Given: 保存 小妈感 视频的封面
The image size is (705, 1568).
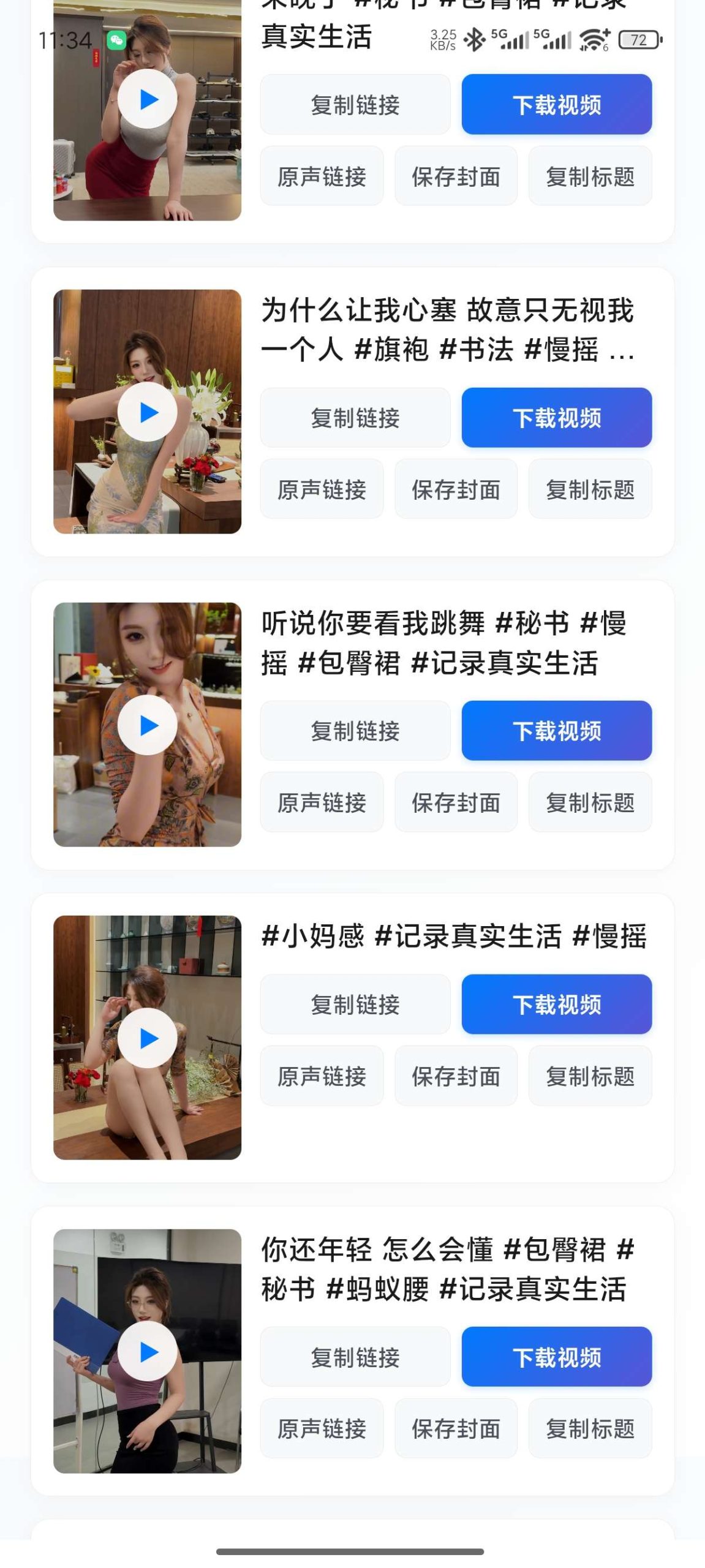Looking at the screenshot, I should tap(456, 1077).
